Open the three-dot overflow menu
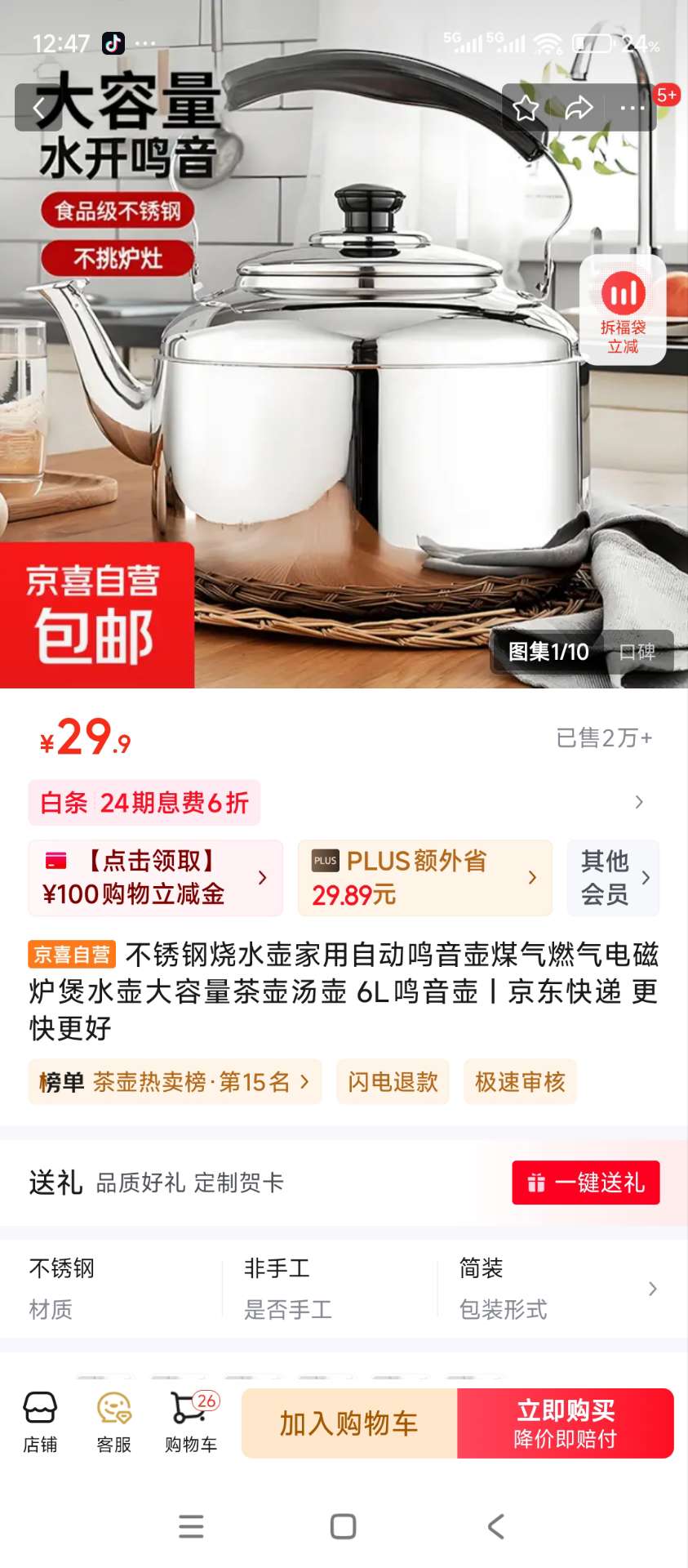The image size is (688, 1568). (x=632, y=108)
